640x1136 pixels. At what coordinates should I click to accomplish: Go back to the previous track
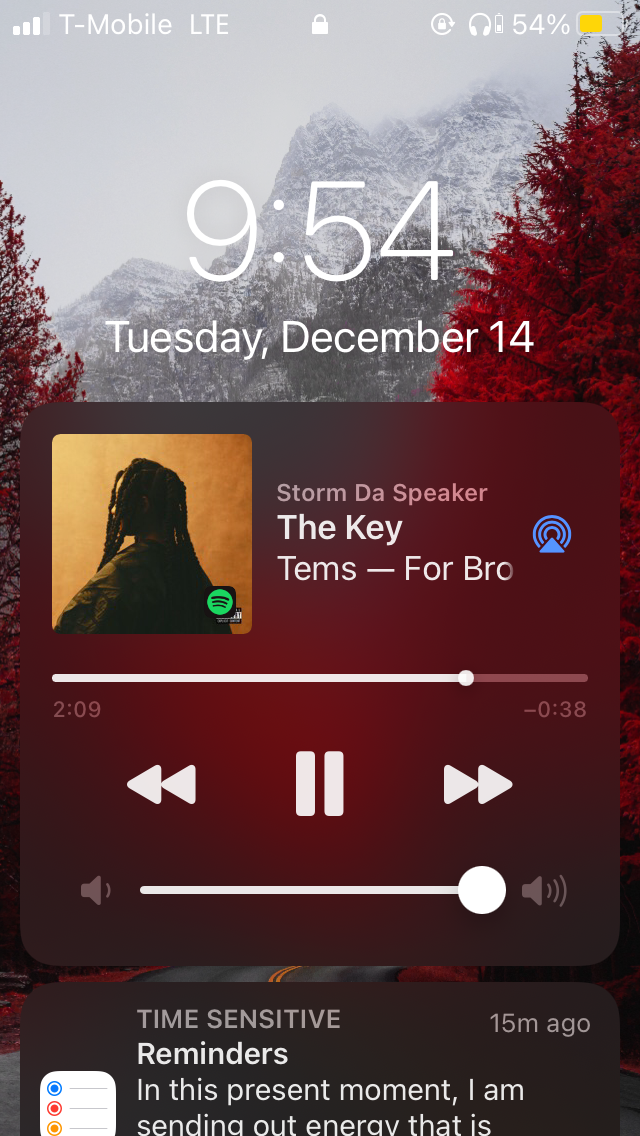[x=162, y=785]
